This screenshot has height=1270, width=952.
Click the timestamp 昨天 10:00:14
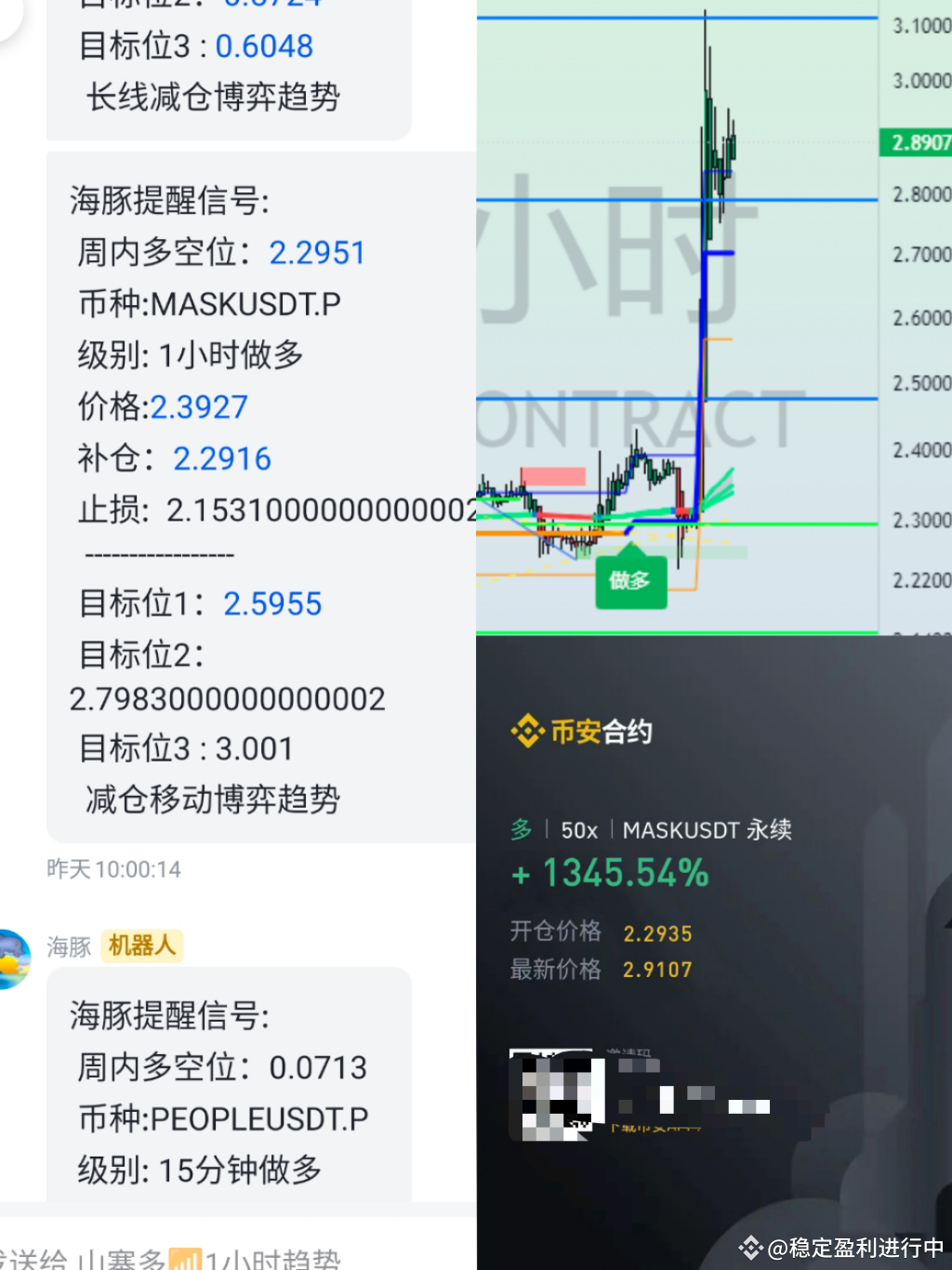(x=113, y=868)
